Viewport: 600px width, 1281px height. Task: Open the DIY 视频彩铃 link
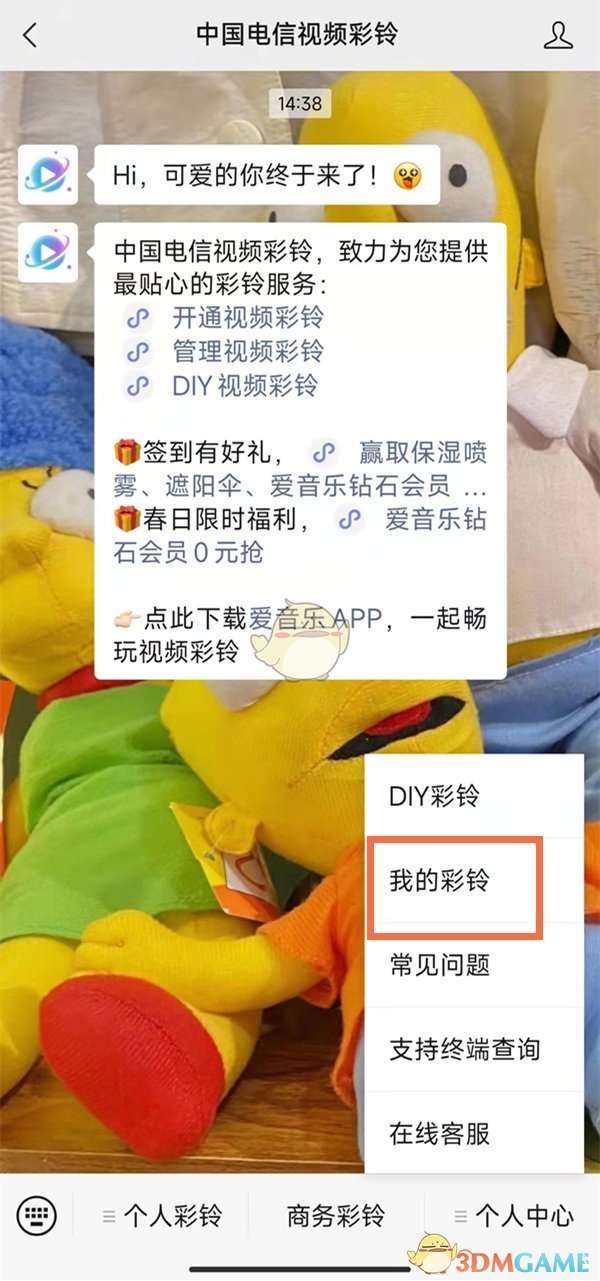point(245,384)
